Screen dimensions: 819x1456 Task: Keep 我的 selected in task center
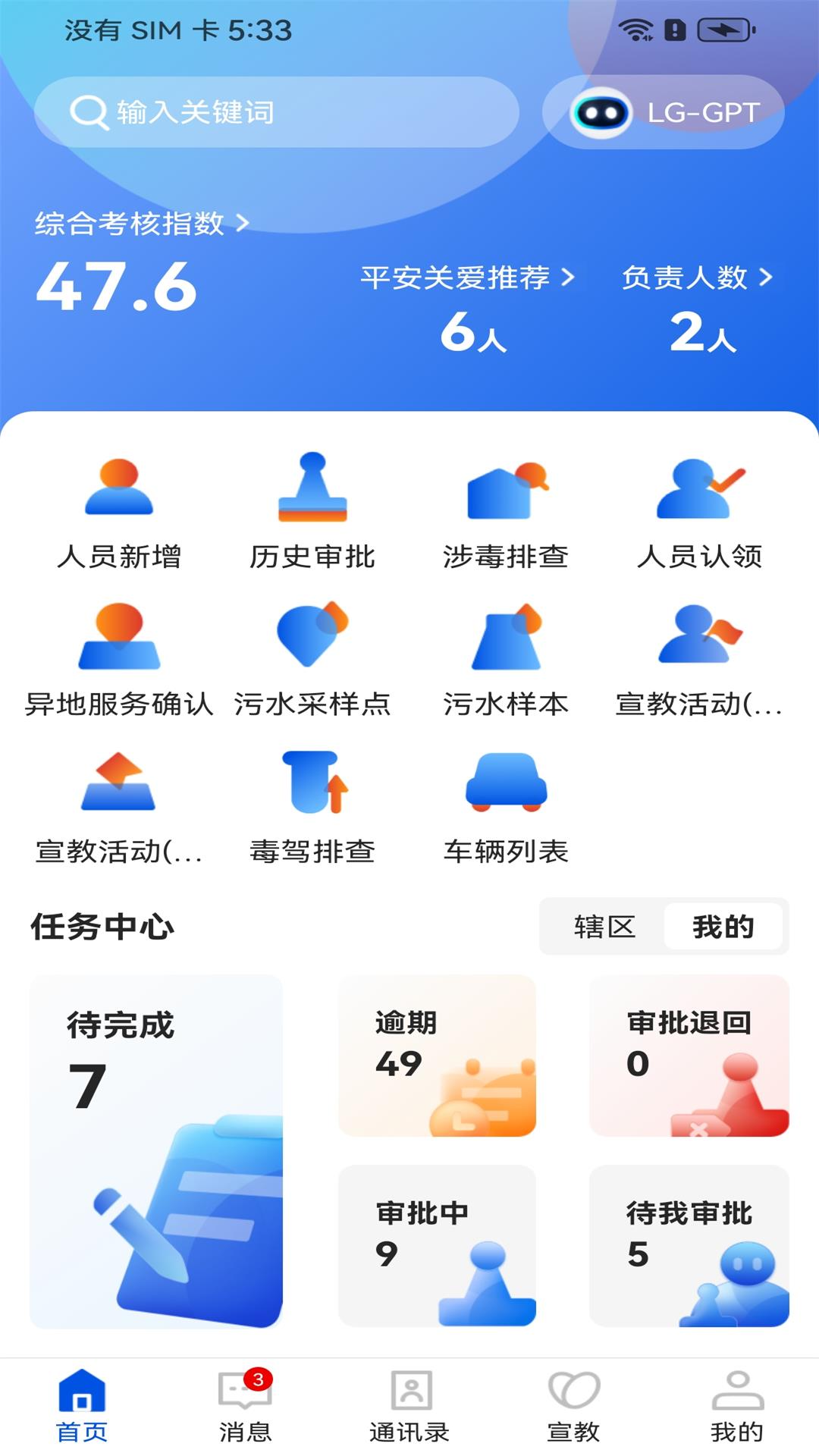coord(722,926)
